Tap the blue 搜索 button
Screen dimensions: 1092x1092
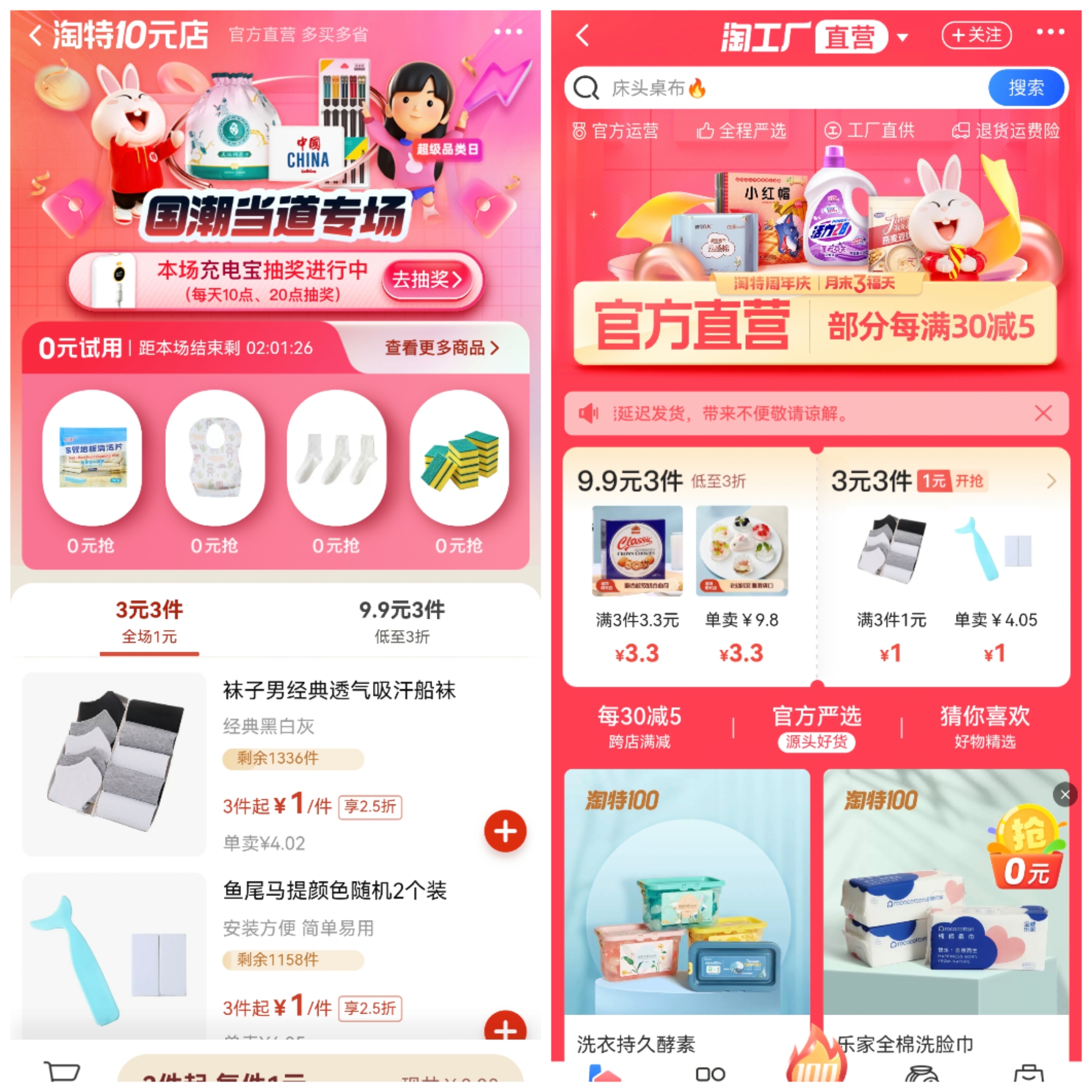[1026, 88]
